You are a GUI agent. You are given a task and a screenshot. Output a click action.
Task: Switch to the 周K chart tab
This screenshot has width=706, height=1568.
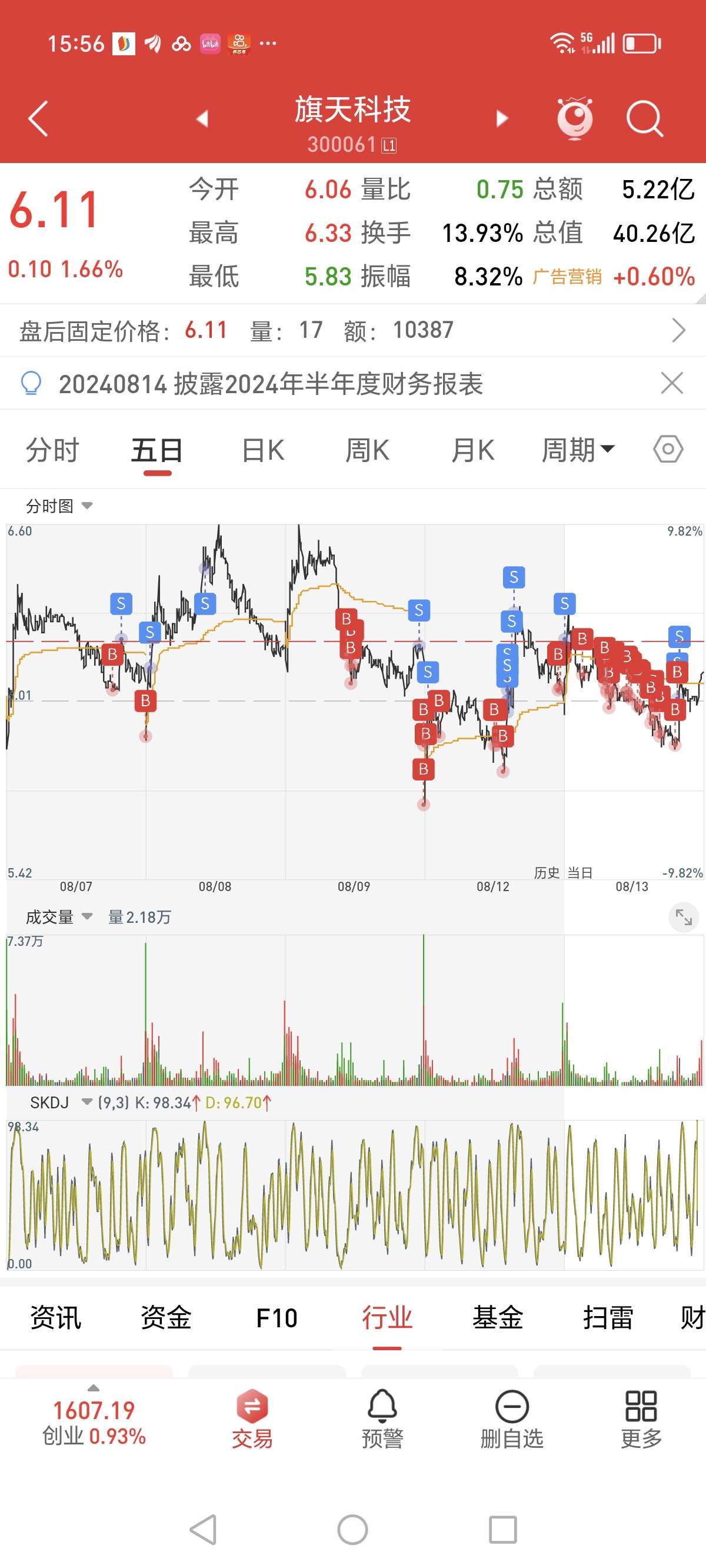[x=367, y=451]
